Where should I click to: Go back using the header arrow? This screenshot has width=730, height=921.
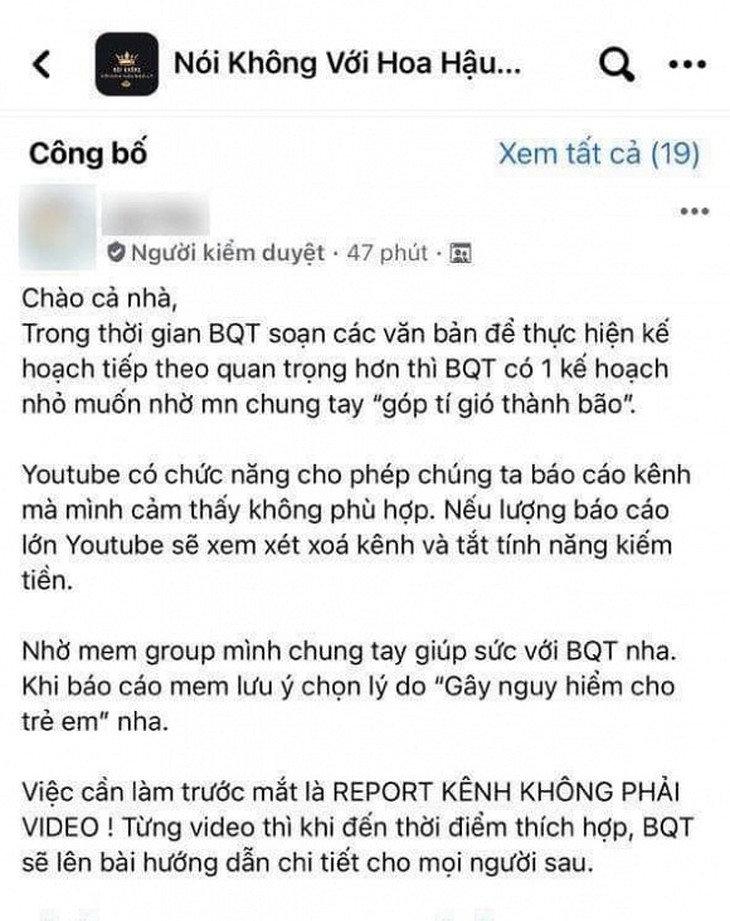point(41,66)
